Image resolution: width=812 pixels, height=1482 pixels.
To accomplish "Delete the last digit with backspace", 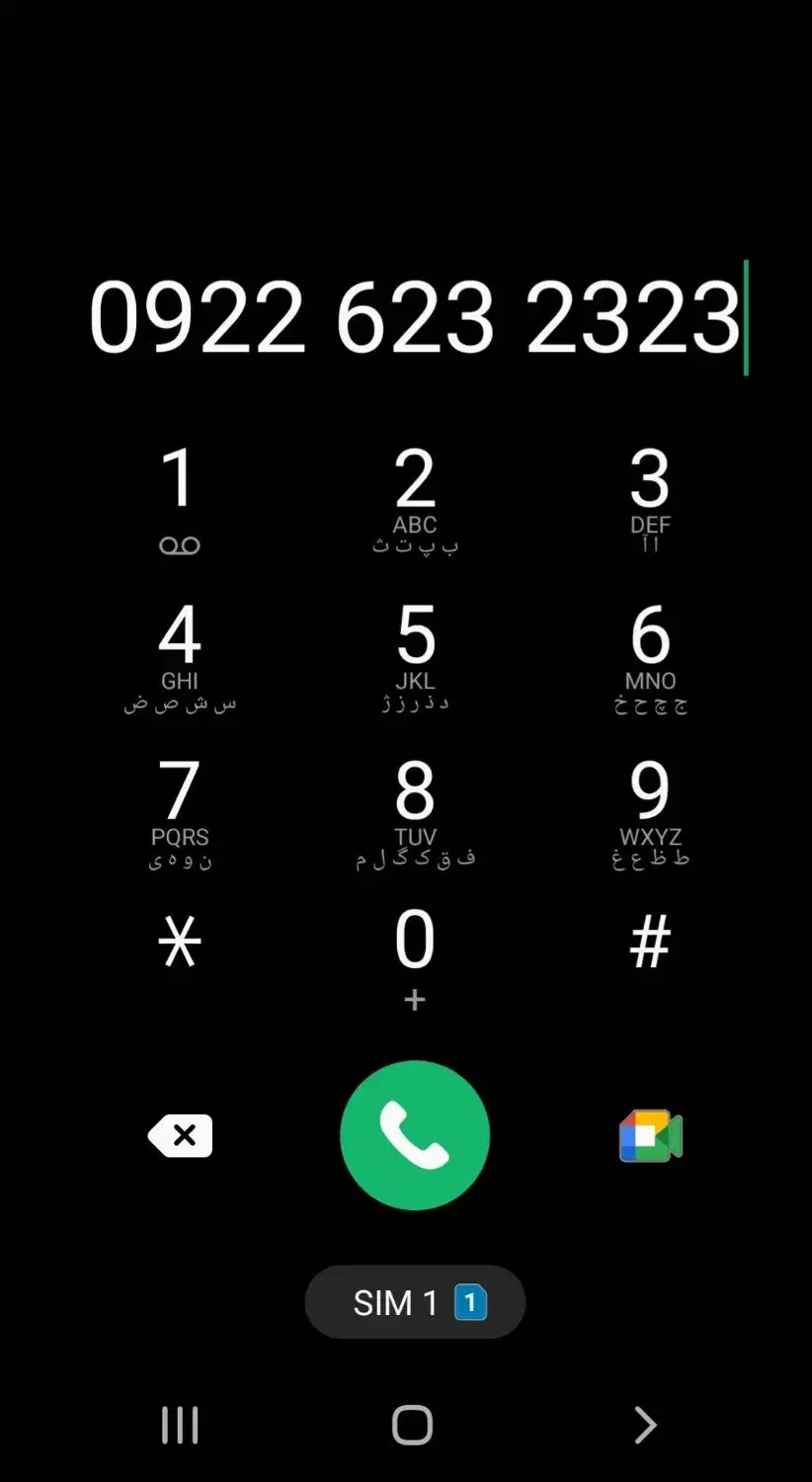I will pyautogui.click(x=180, y=1136).
